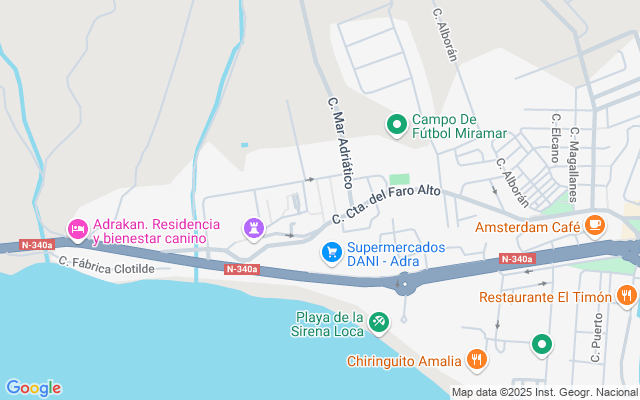Open Playa de la Sirena Loca beach marker
Image resolution: width=640 pixels, height=400 pixels.
[378, 322]
